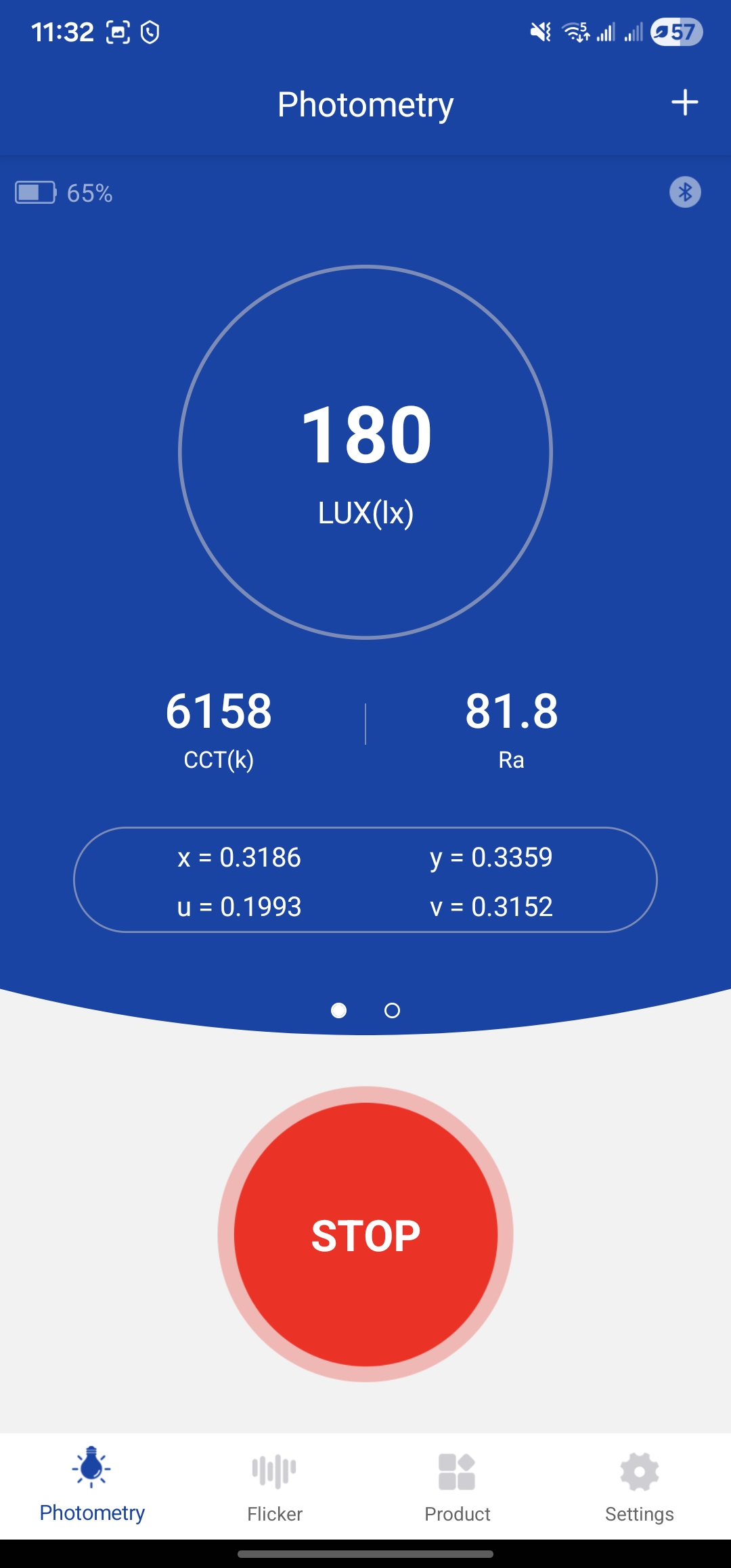
Task: Select the second page indicator dot
Action: [x=392, y=1011]
